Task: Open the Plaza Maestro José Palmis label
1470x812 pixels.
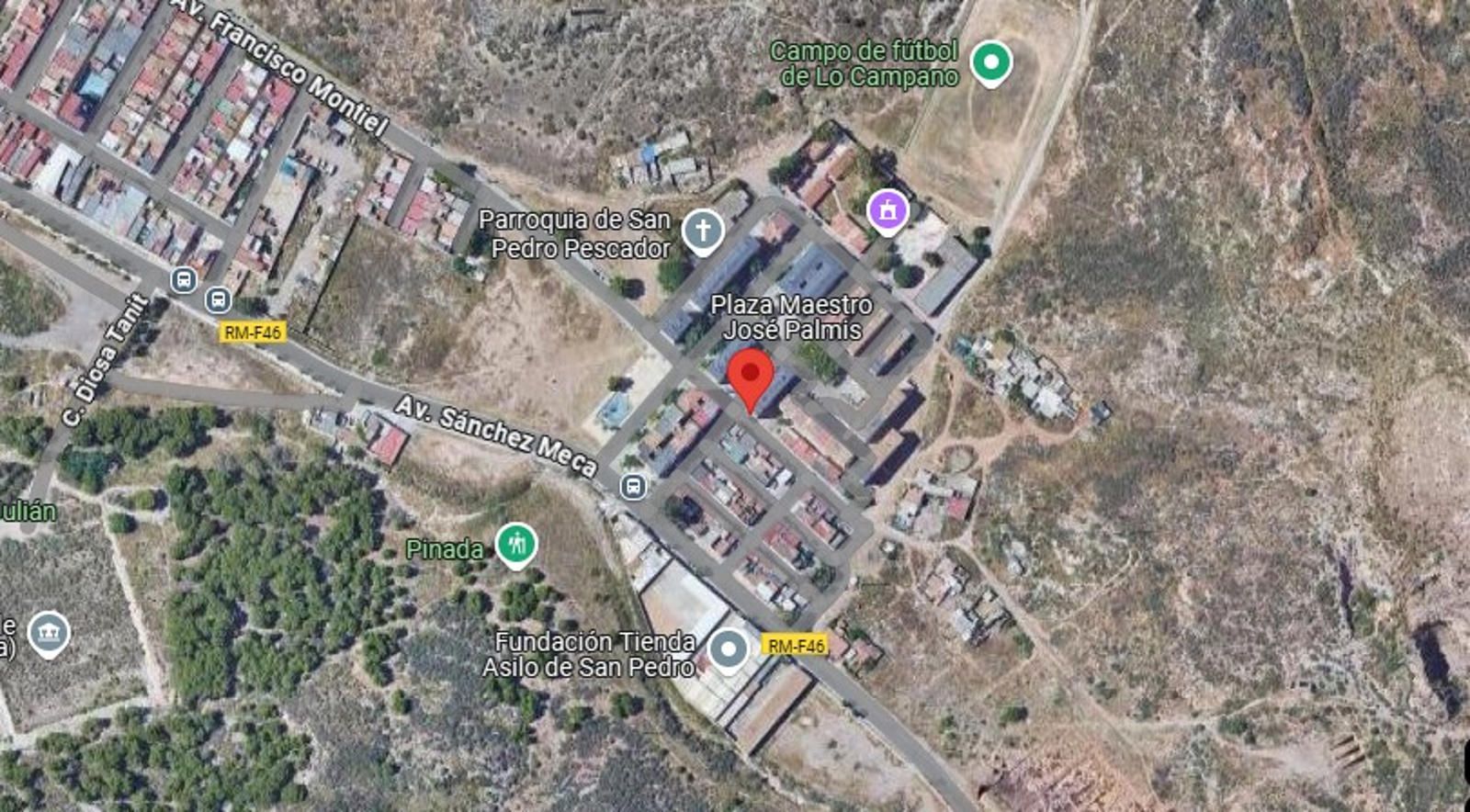Action: coord(791,317)
